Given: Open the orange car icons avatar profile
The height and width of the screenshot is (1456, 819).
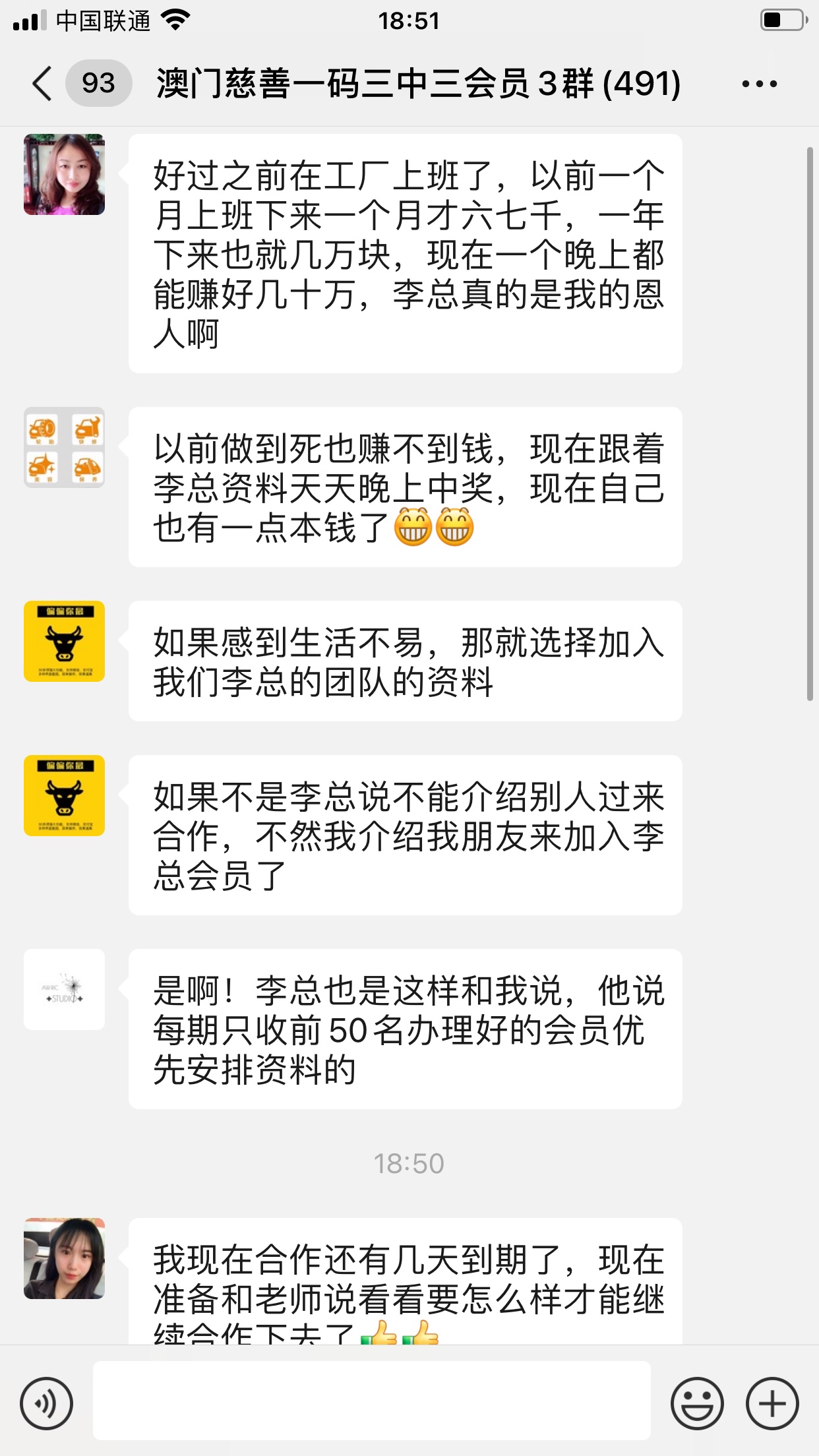Looking at the screenshot, I should tap(64, 448).
